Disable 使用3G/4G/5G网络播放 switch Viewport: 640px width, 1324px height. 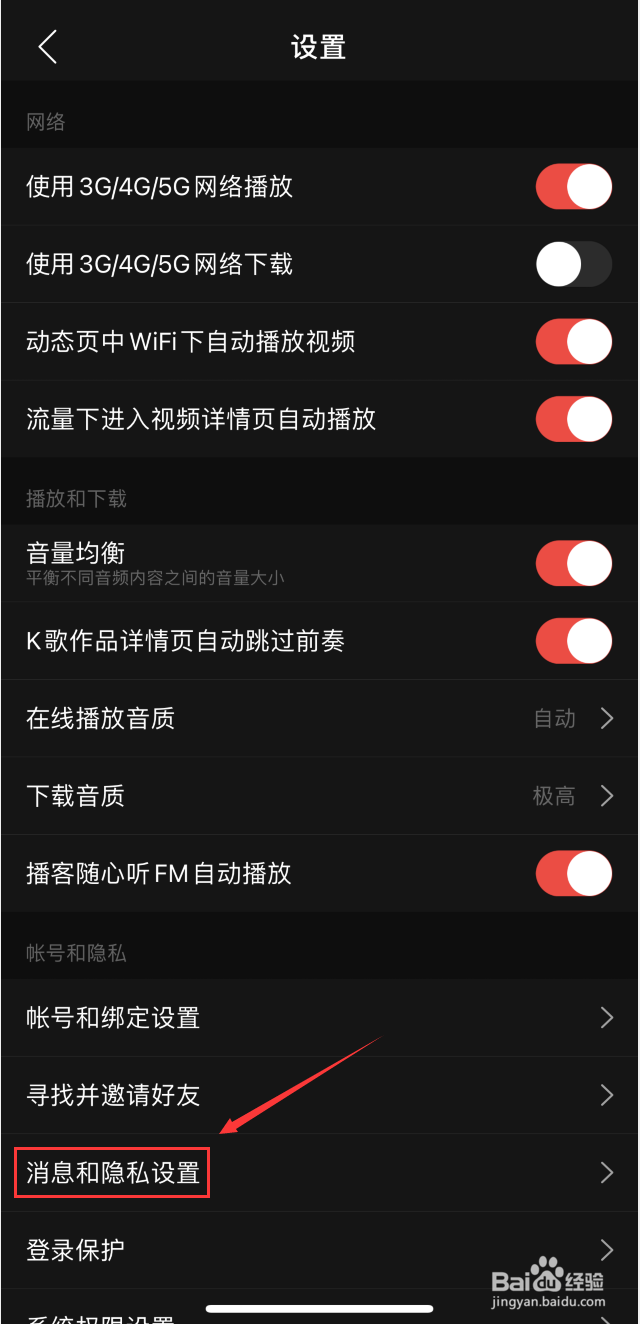pyautogui.click(x=573, y=187)
